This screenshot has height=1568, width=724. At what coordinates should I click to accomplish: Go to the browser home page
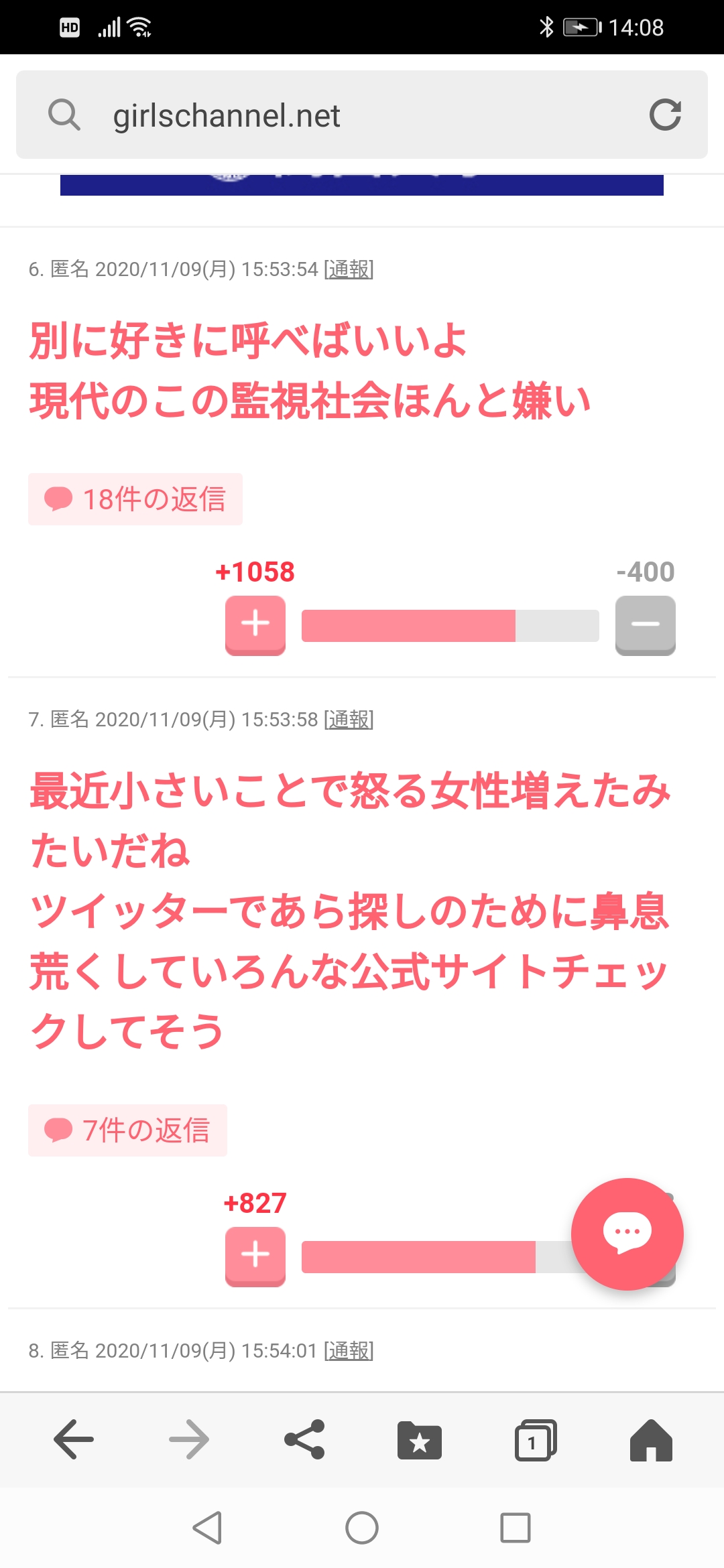click(x=650, y=1439)
